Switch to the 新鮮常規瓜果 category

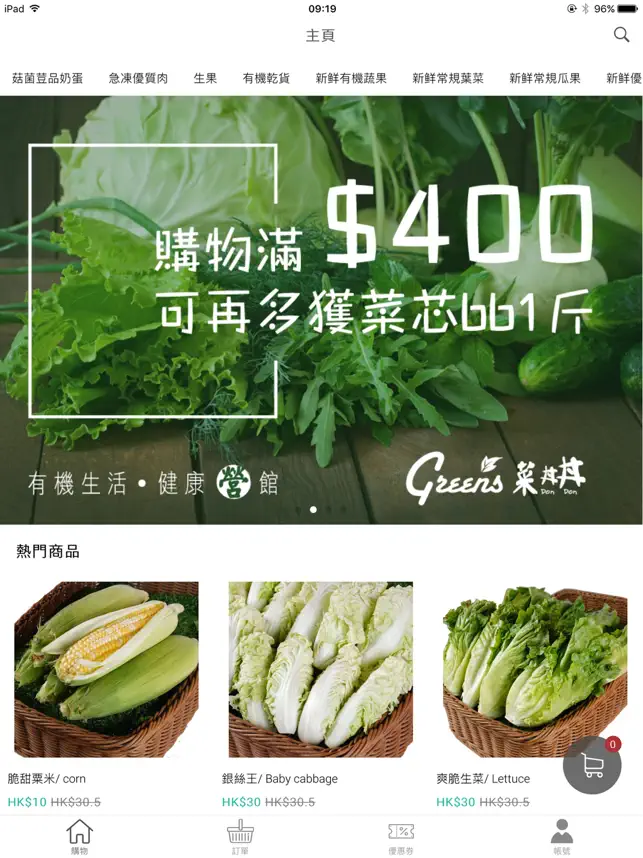click(x=545, y=78)
